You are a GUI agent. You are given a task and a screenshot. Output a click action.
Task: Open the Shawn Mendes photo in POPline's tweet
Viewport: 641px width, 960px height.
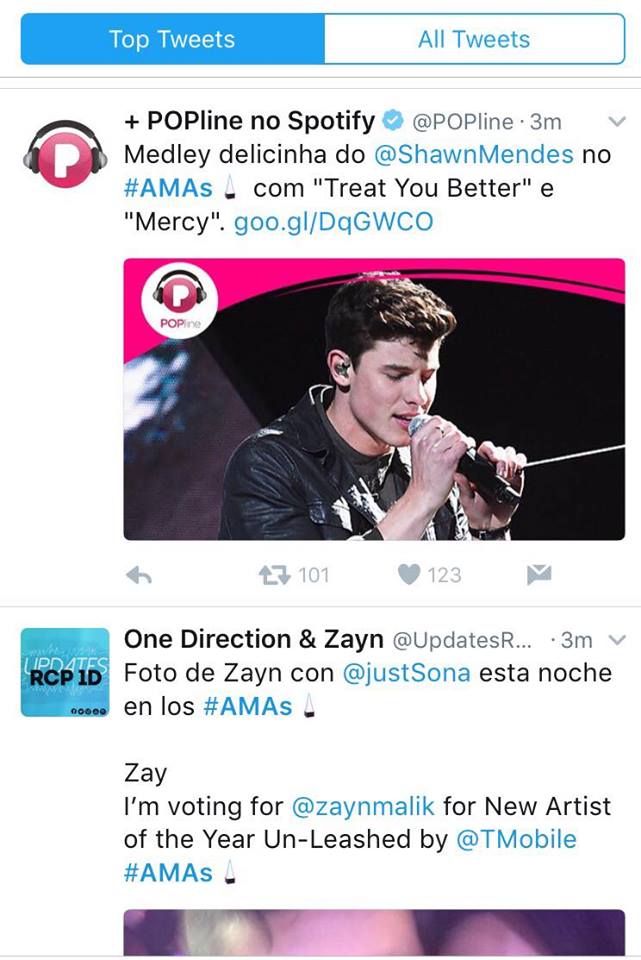click(374, 399)
